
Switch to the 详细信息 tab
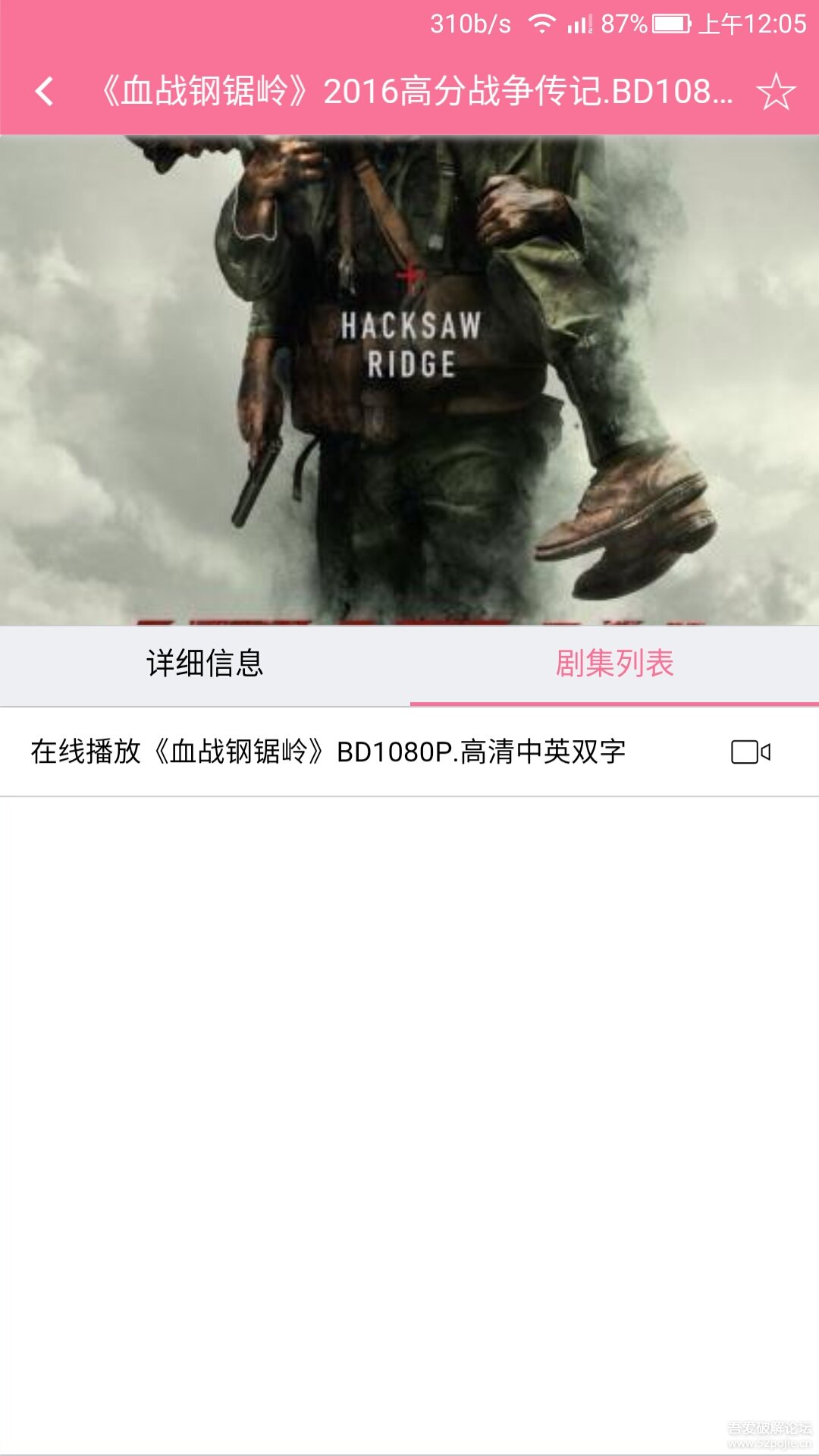click(x=205, y=664)
